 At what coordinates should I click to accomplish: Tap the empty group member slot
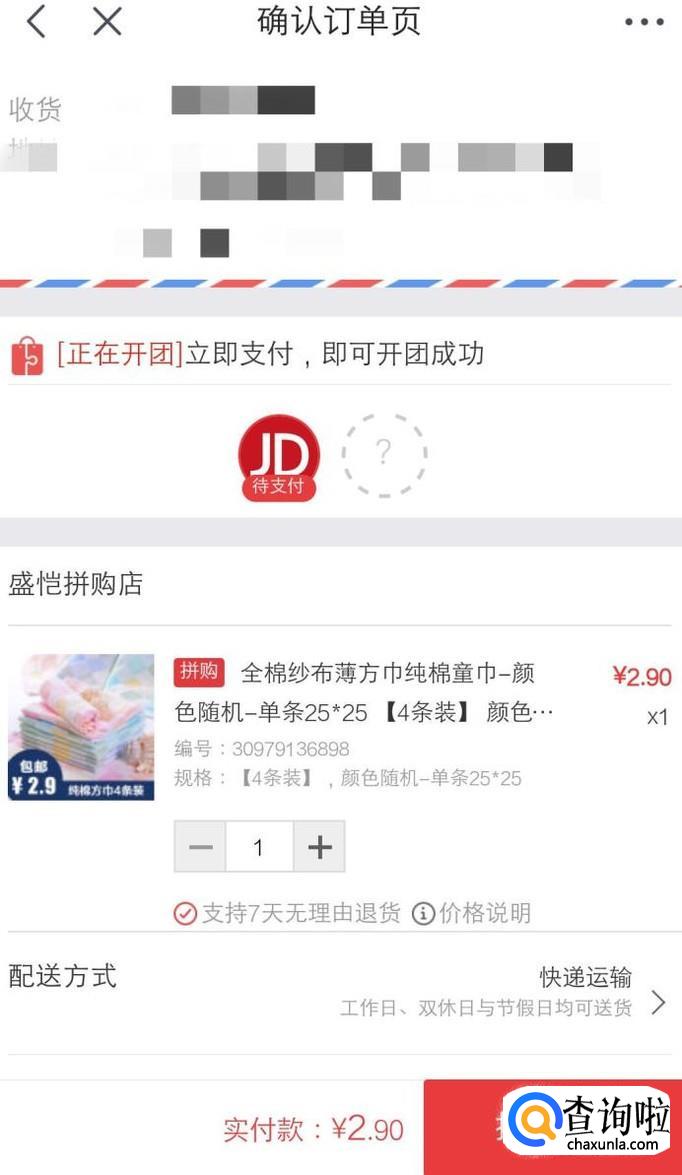(x=384, y=455)
